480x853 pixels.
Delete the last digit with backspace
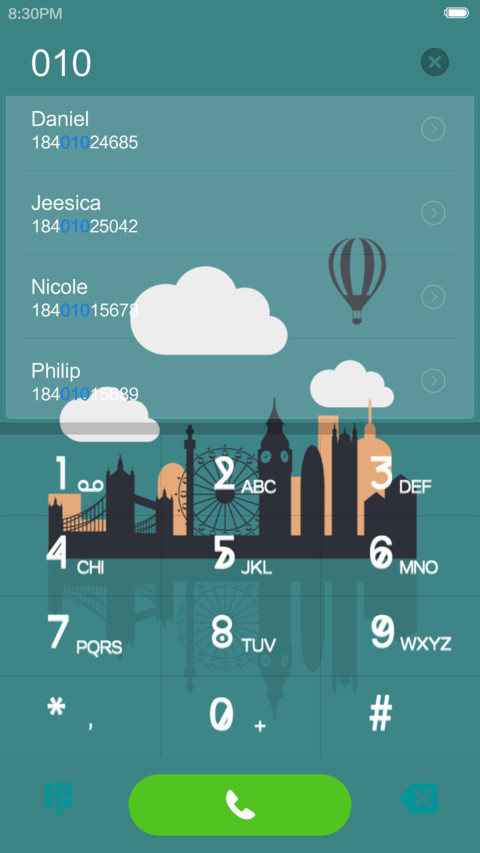pyautogui.click(x=420, y=798)
